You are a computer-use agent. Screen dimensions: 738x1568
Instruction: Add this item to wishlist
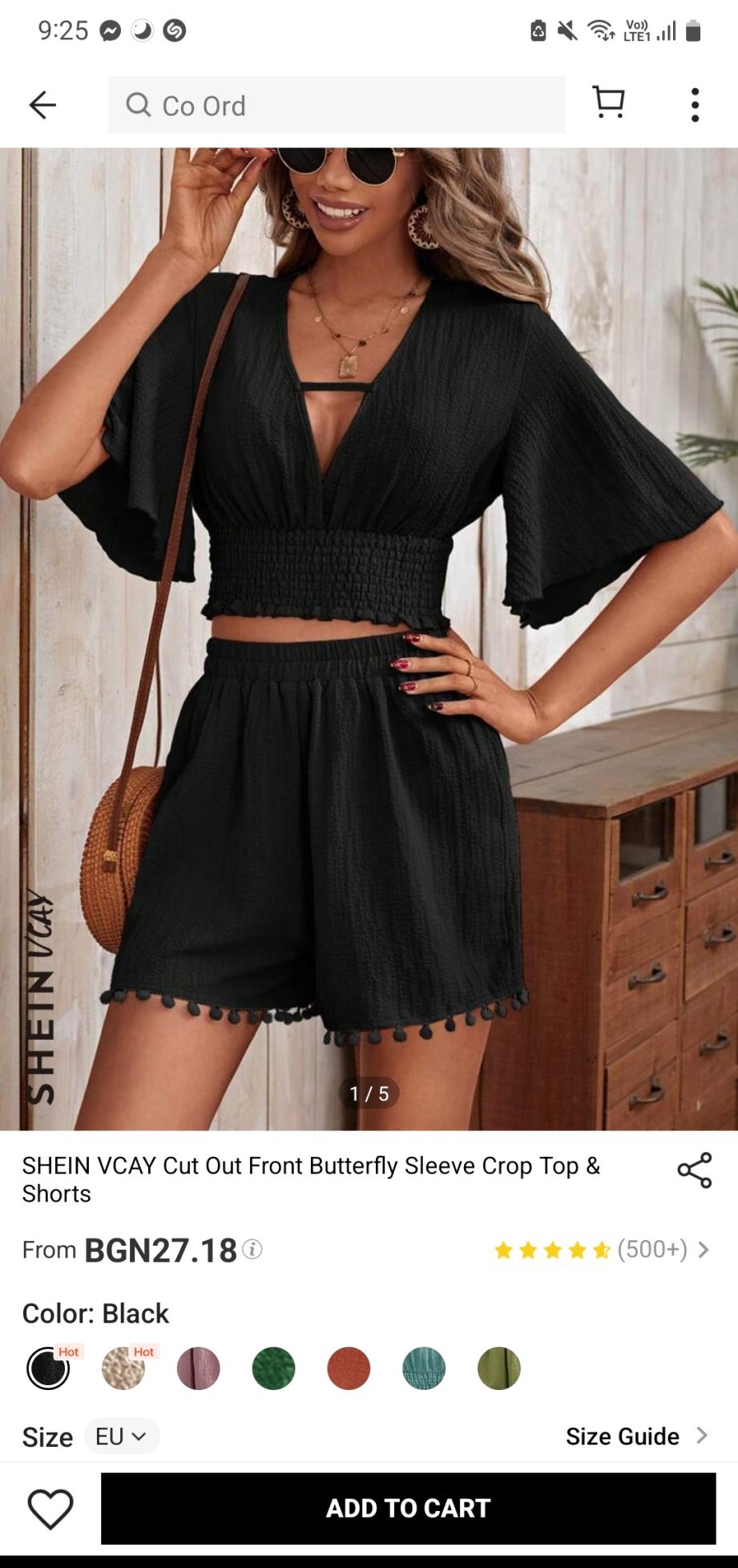coord(50,1509)
